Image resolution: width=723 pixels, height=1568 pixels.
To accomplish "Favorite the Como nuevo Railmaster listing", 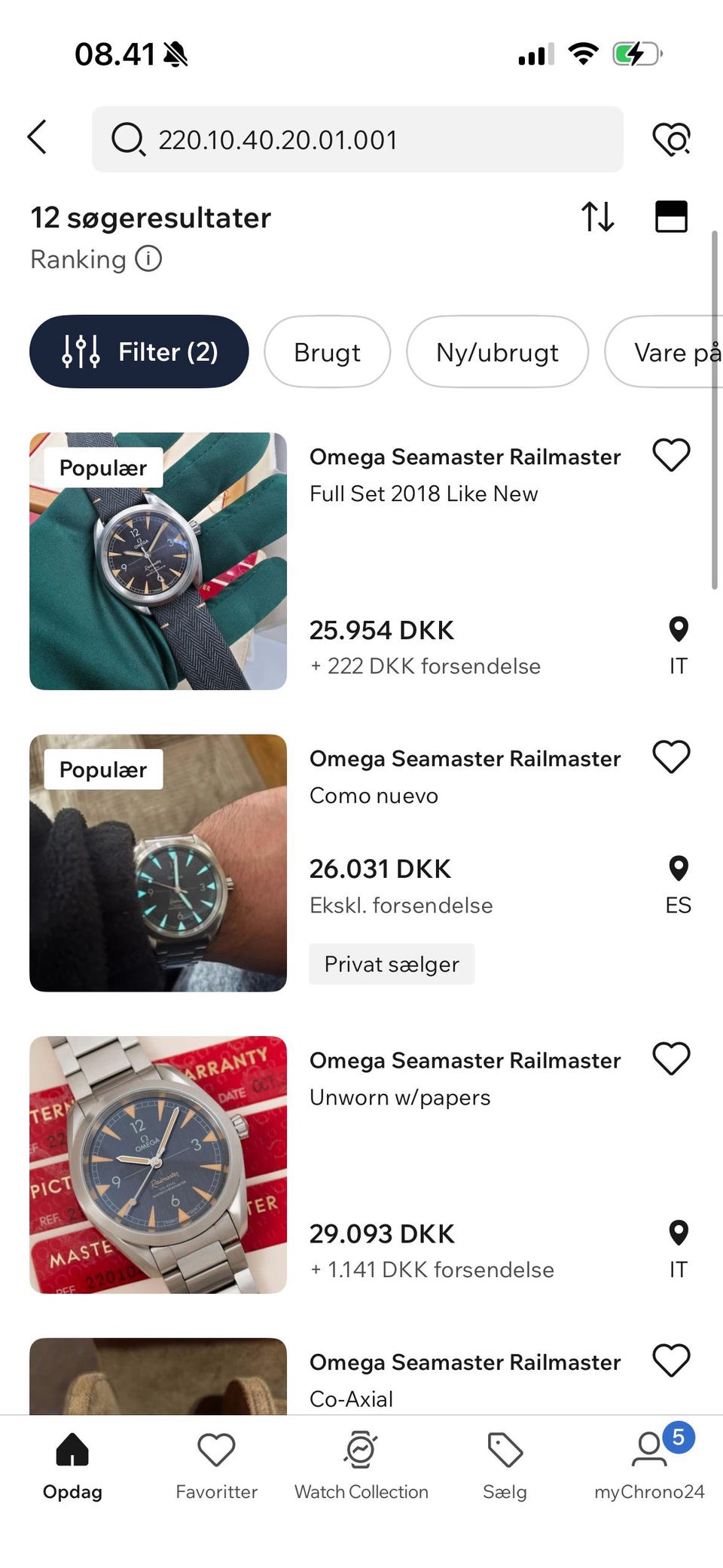I will pyautogui.click(x=671, y=756).
